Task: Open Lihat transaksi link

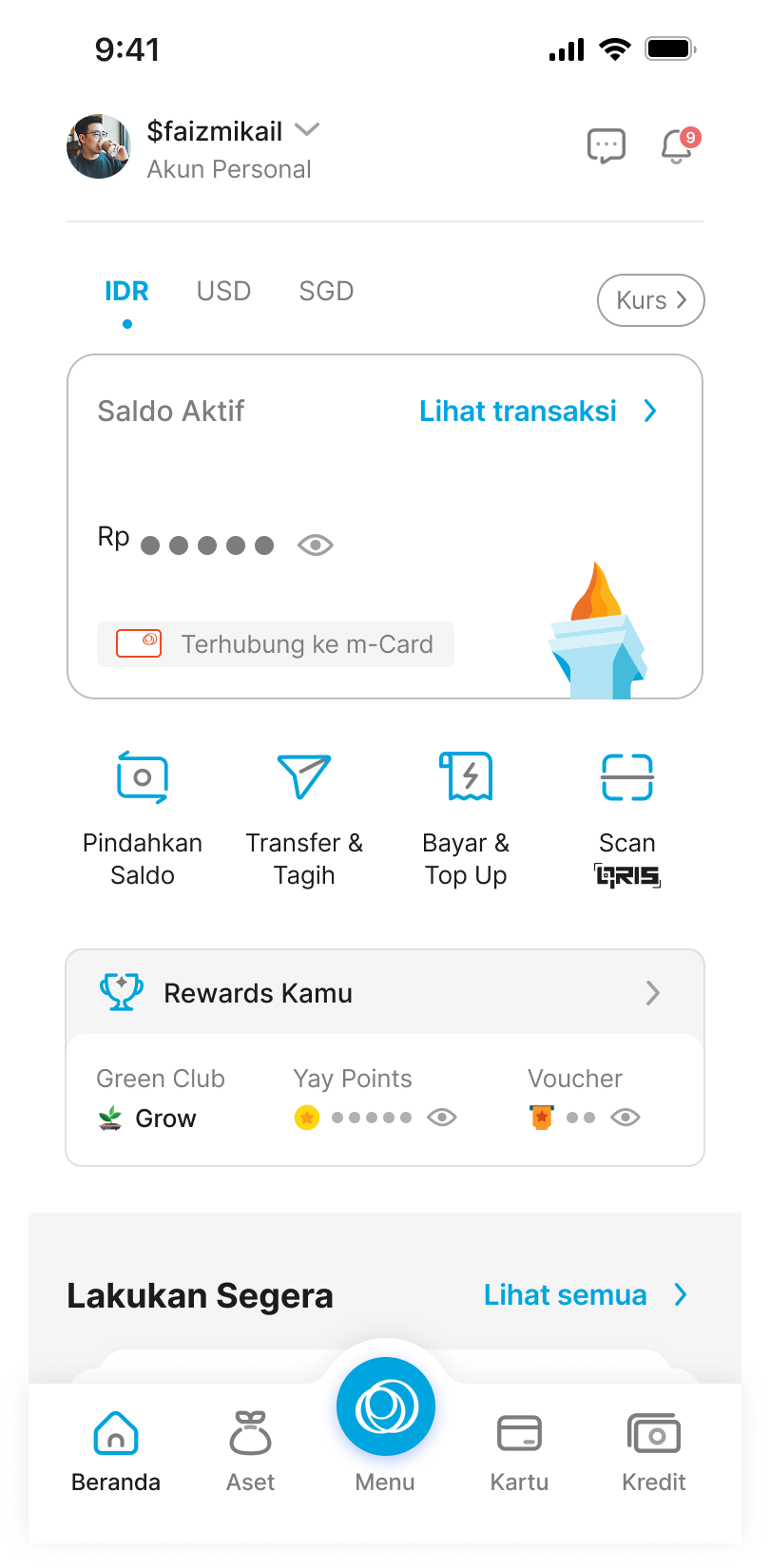Action: (537, 411)
